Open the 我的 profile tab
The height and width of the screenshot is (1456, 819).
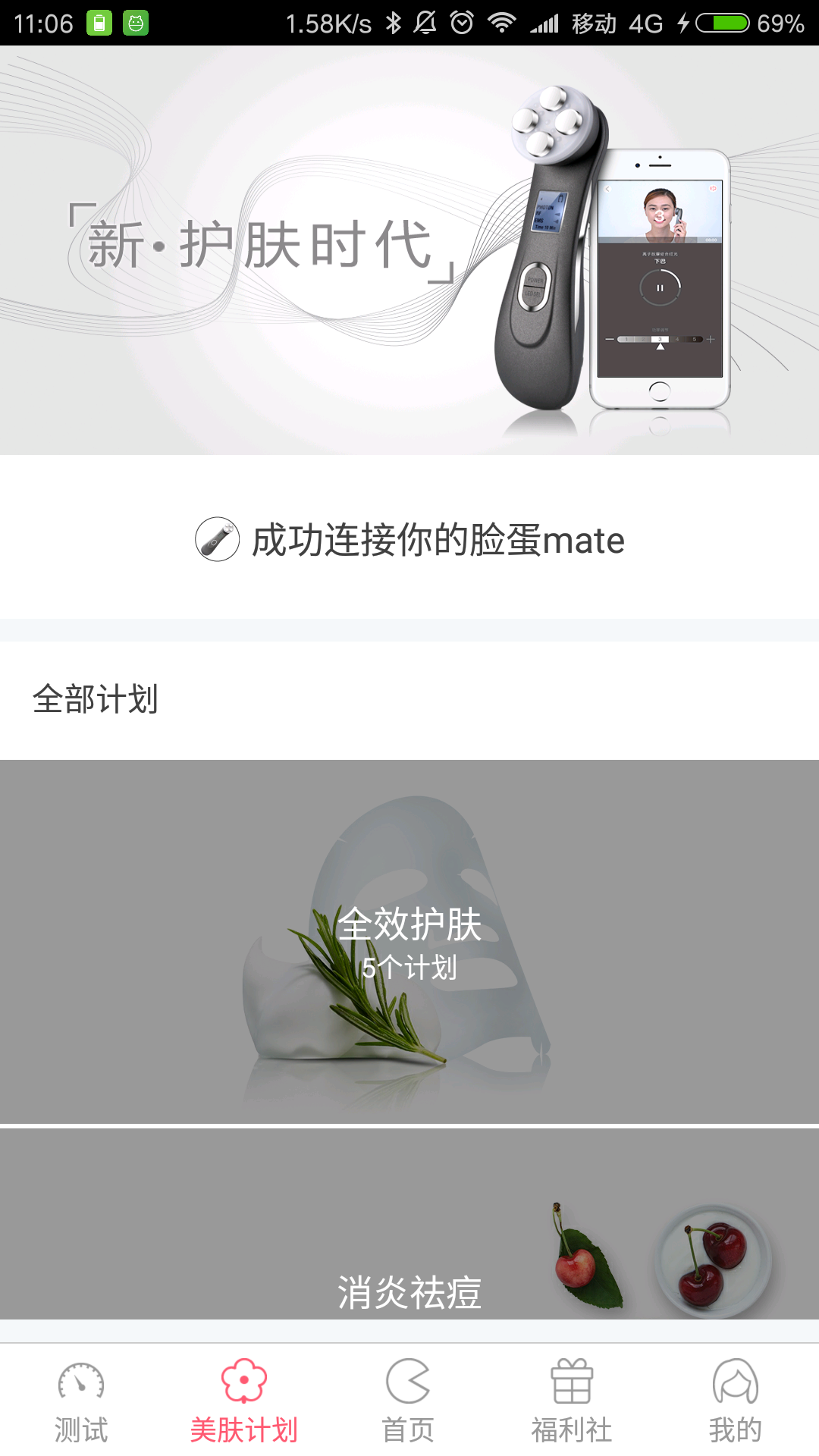[x=735, y=1401]
